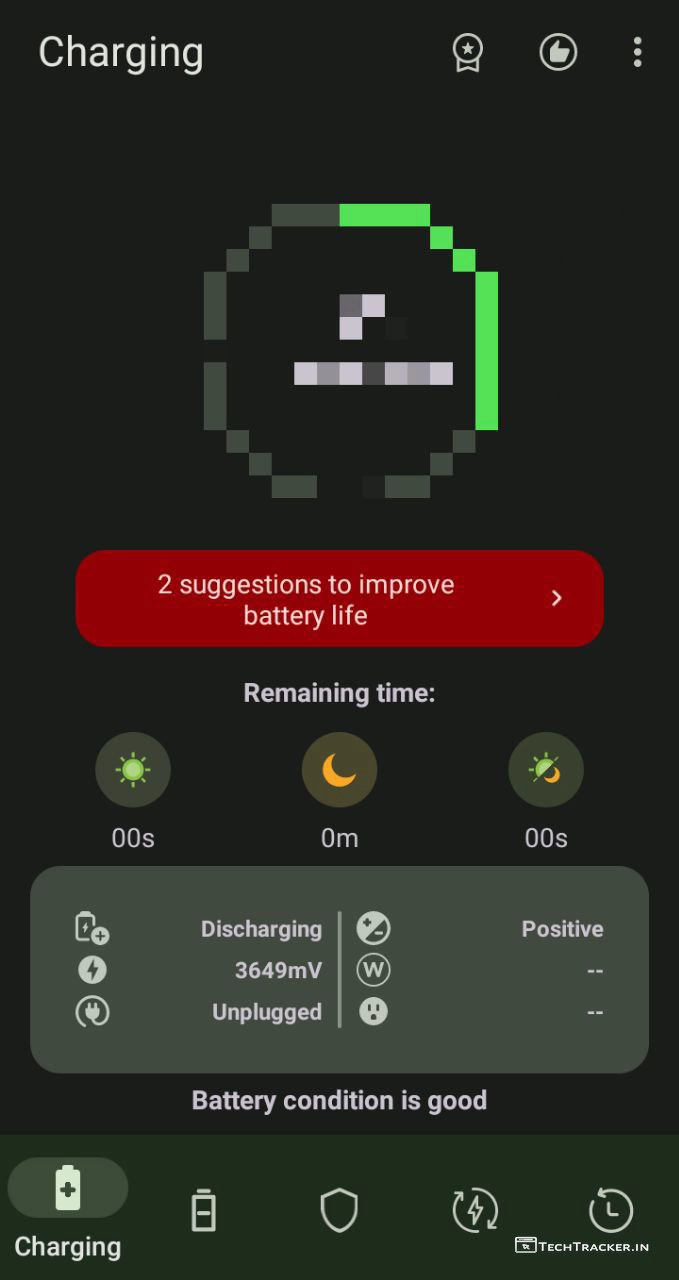This screenshot has width=679, height=1280.
Task: Tap the thumbs-up rate icon
Action: pyautogui.click(x=558, y=52)
